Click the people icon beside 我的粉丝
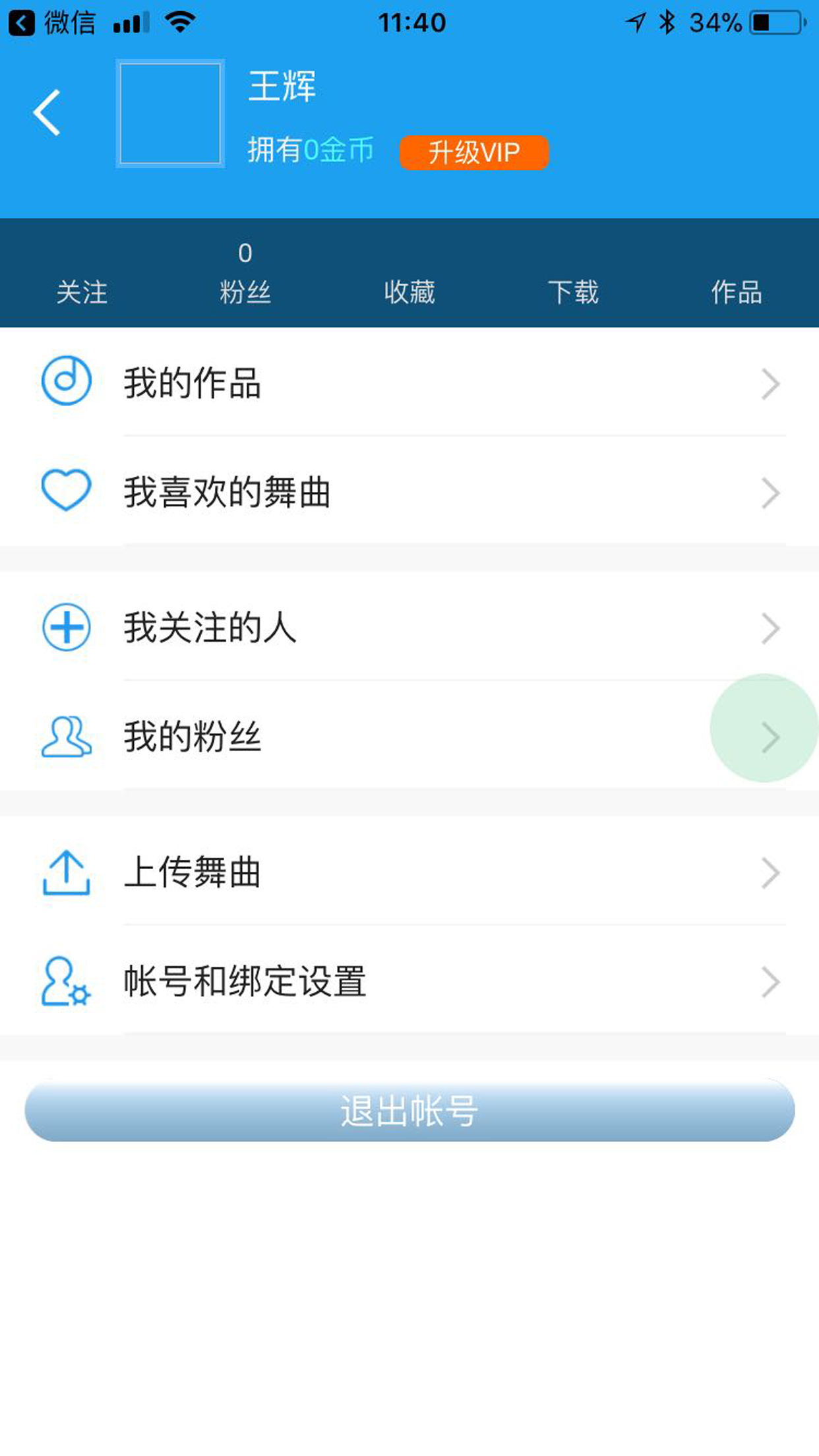 point(66,737)
